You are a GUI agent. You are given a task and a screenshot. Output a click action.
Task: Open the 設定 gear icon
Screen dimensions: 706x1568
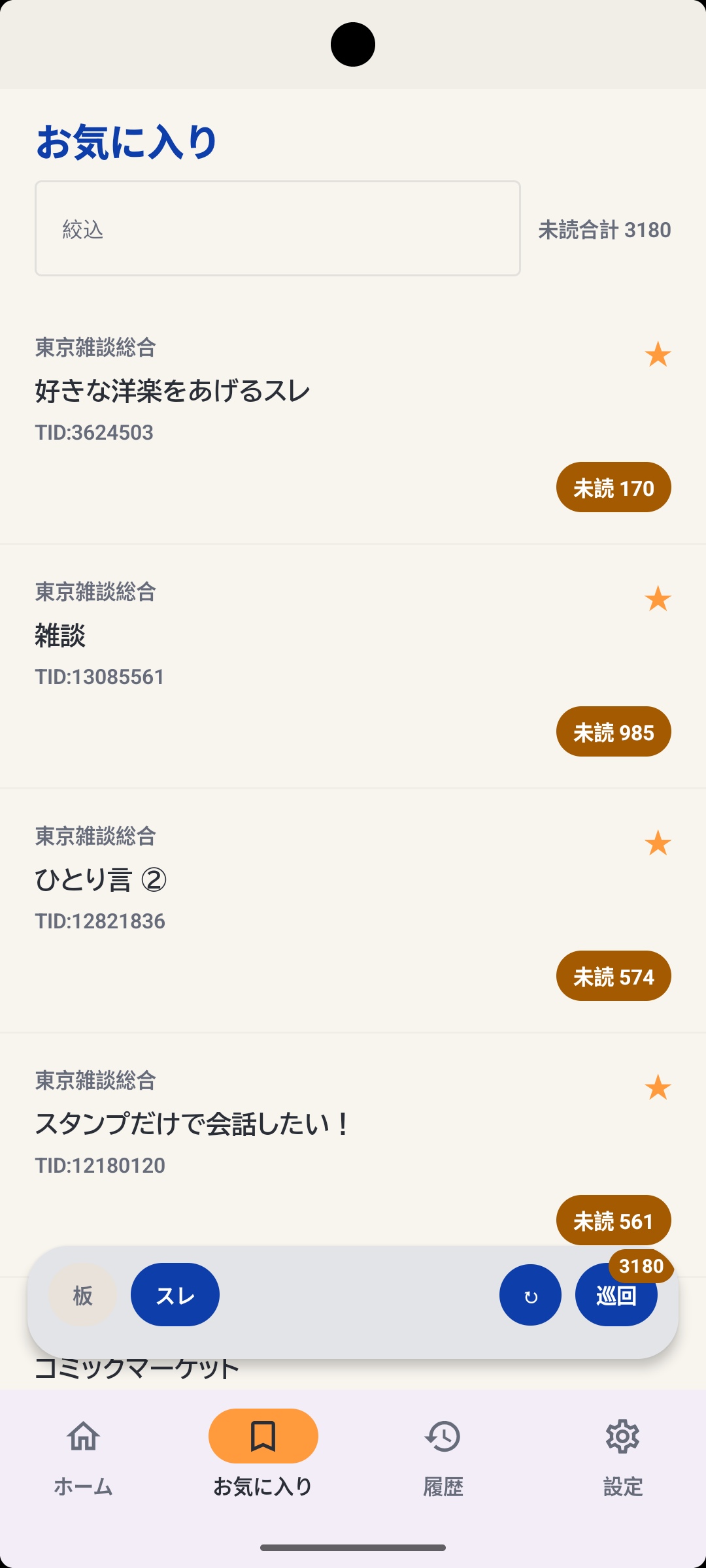622,1437
